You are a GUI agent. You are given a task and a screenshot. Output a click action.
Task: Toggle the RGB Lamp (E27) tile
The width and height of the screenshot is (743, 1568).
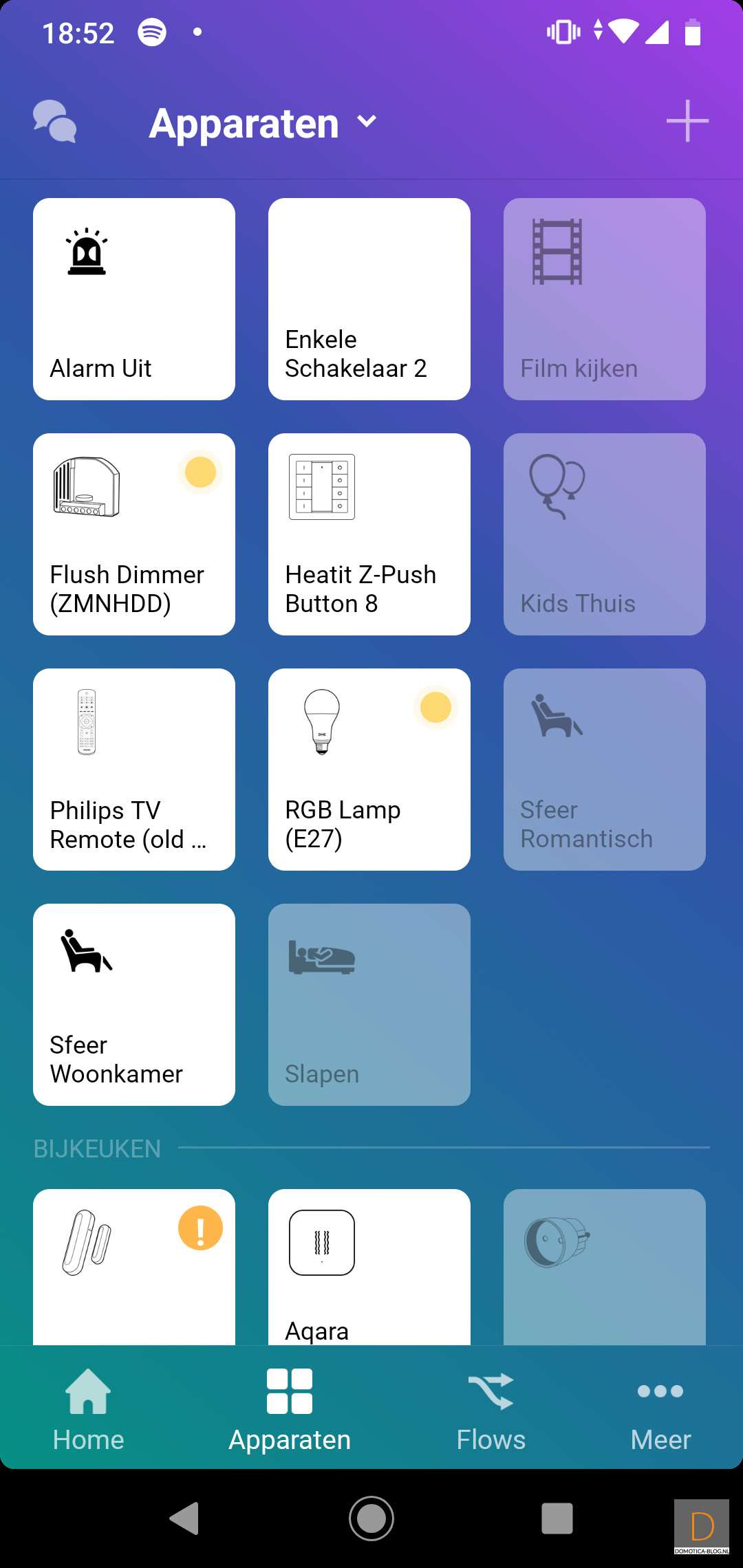[369, 770]
